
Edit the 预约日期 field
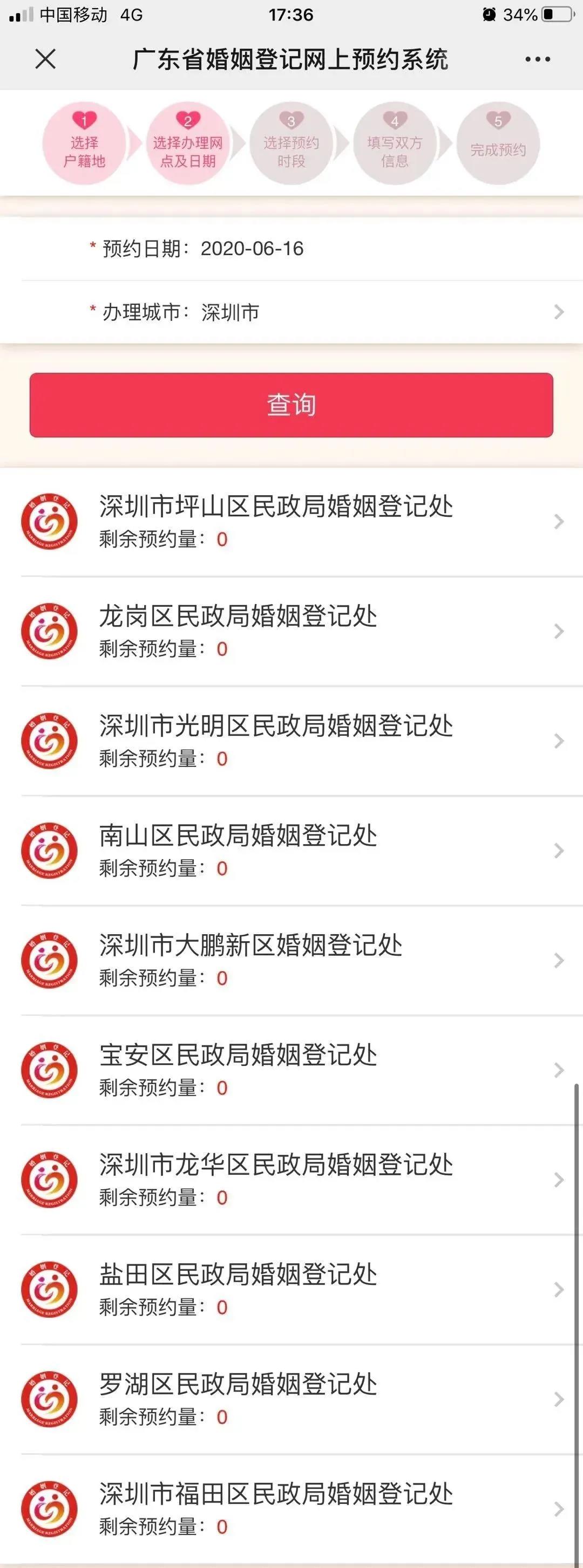[252, 249]
